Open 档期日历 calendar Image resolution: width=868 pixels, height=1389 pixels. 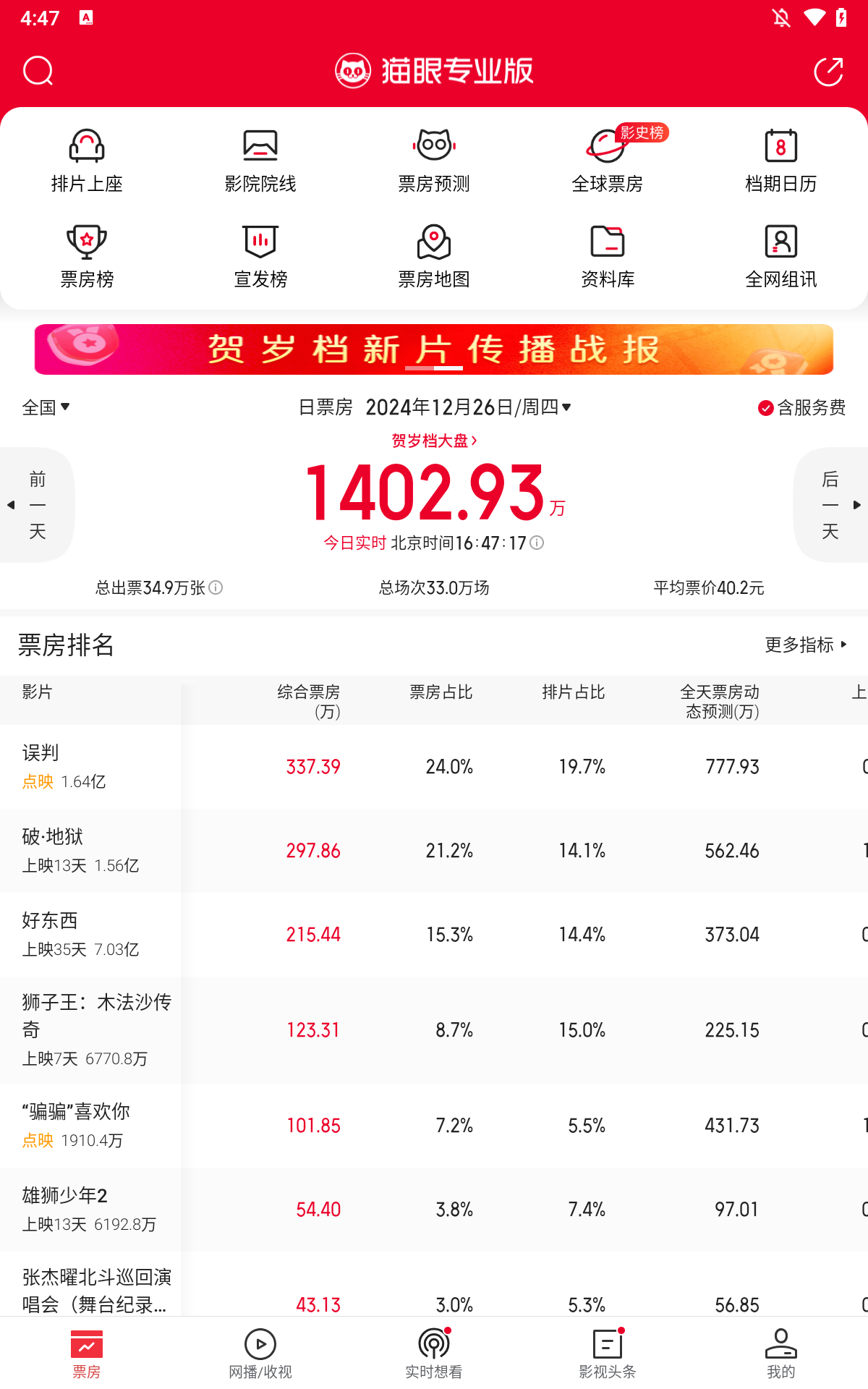coord(781,161)
